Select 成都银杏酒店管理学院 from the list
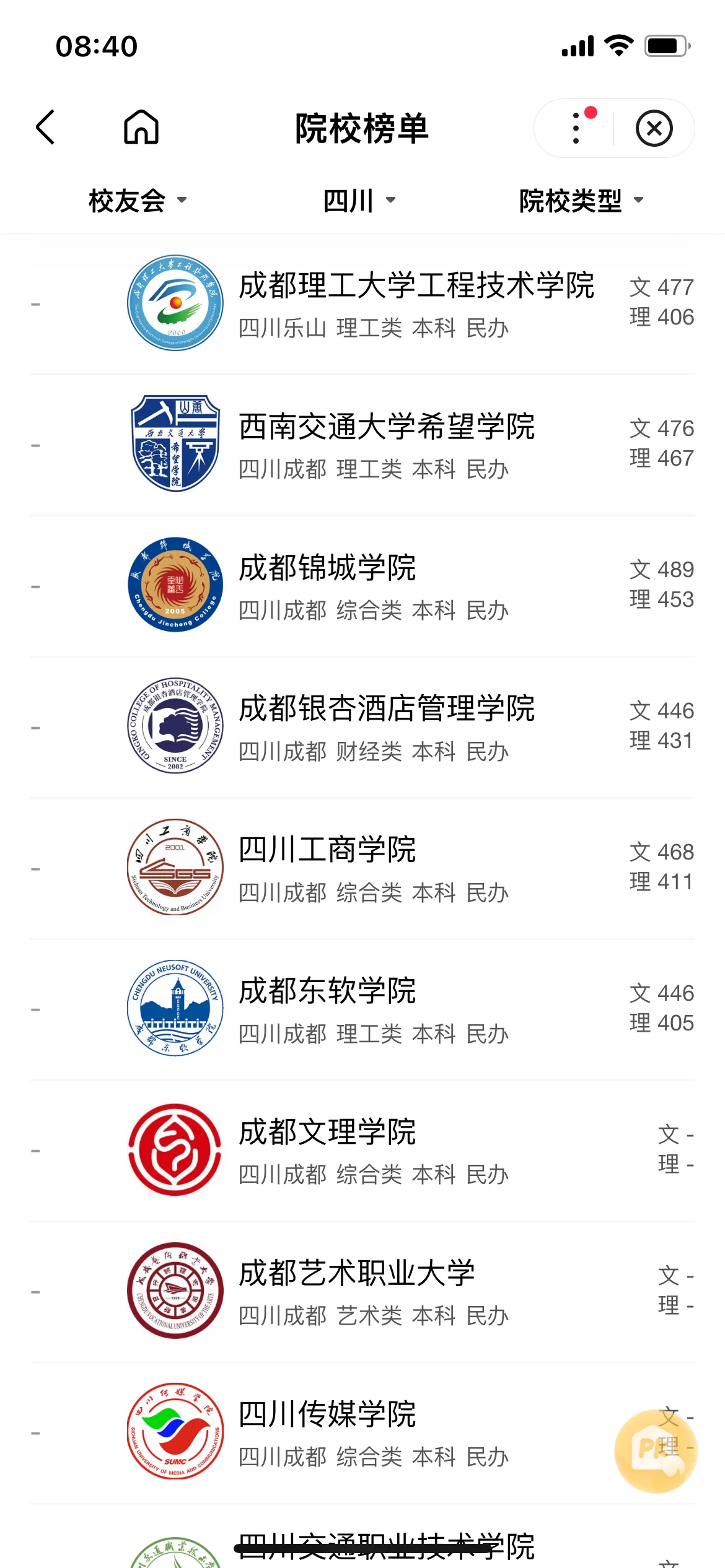This screenshot has height=1568, width=725. point(387,727)
